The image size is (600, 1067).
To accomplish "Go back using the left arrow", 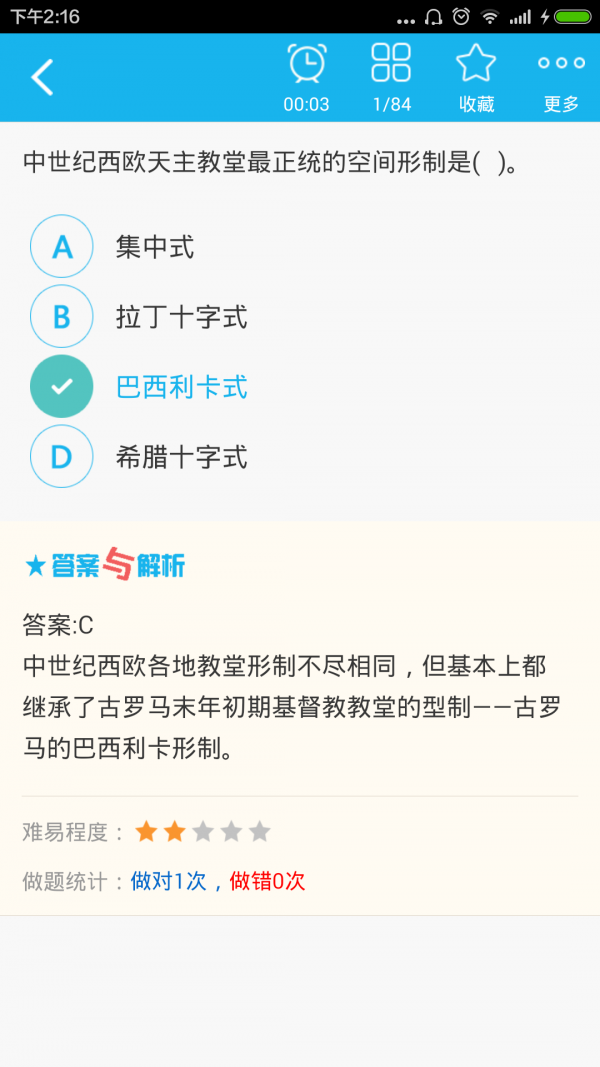I will pyautogui.click(x=42, y=77).
